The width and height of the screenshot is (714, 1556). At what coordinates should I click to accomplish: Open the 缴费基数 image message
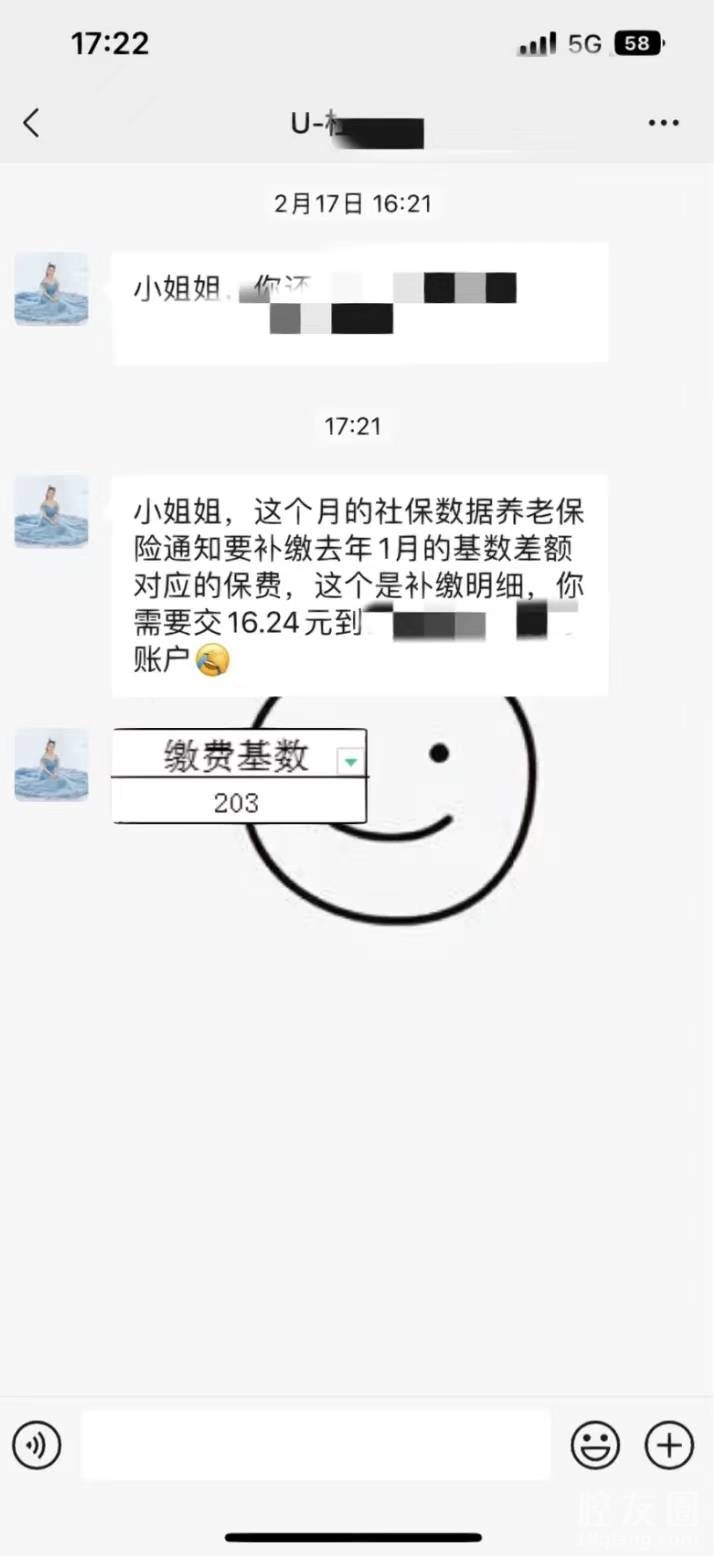click(239, 776)
